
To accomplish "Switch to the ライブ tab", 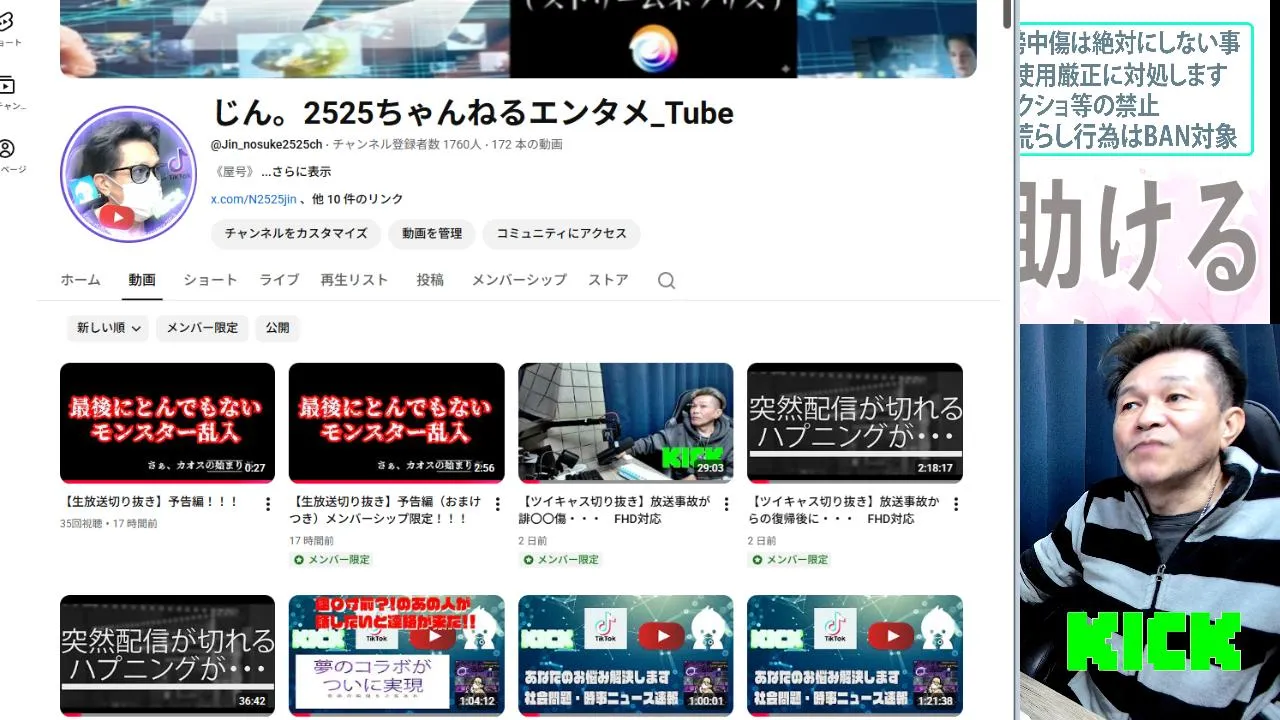I will (279, 280).
